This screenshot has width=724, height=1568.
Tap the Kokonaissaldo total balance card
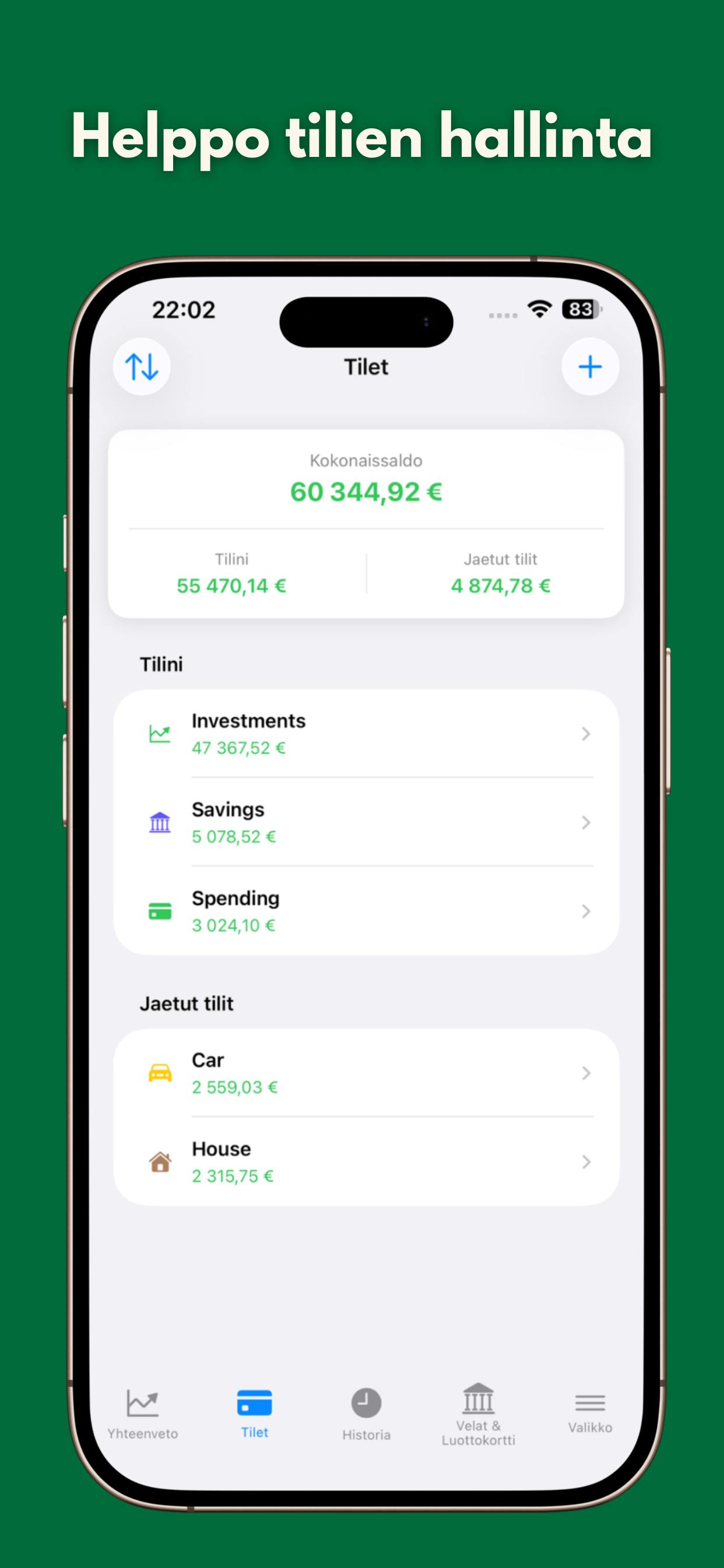(365, 490)
